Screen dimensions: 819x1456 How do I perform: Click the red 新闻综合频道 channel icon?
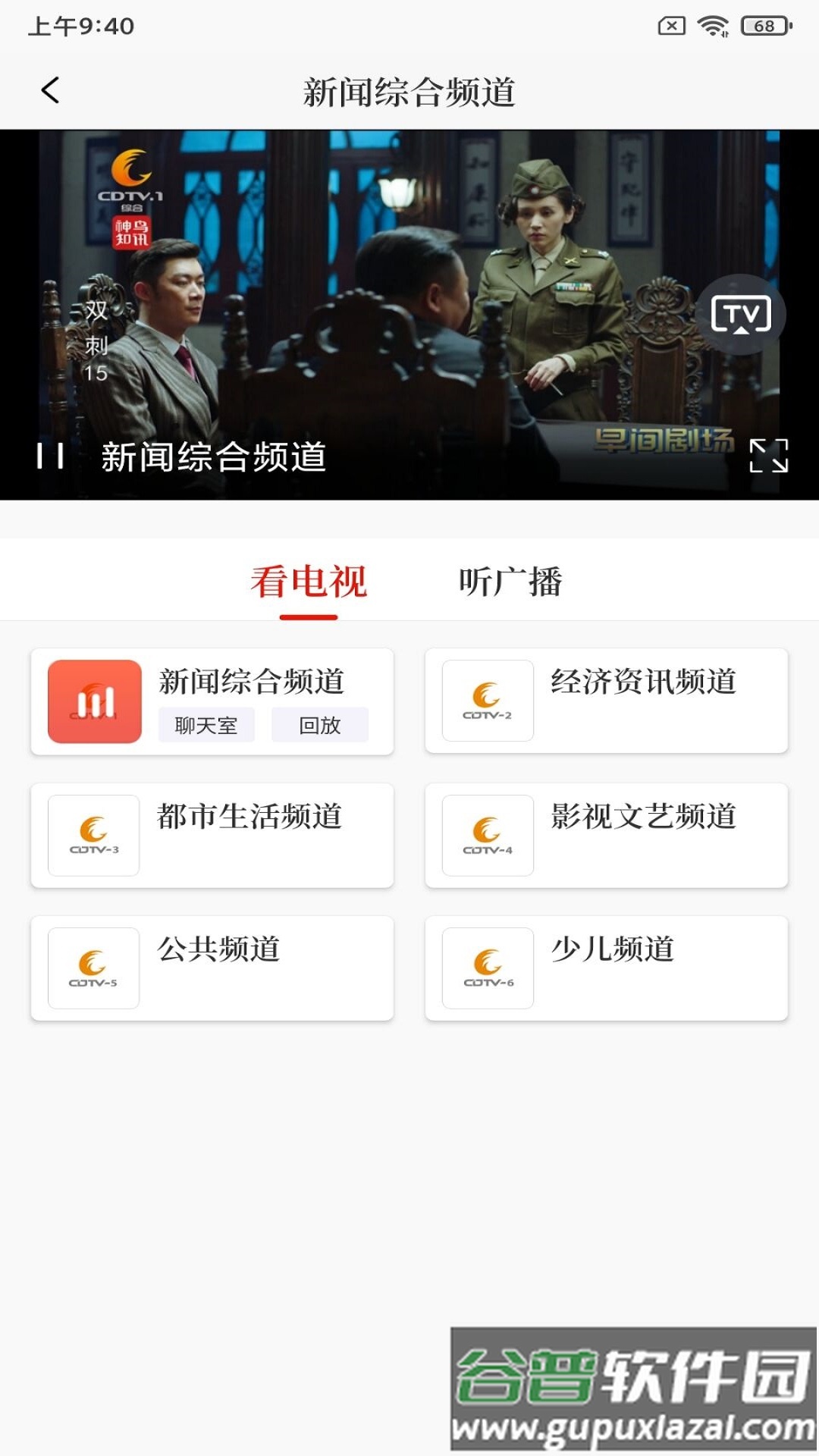pyautogui.click(x=93, y=701)
